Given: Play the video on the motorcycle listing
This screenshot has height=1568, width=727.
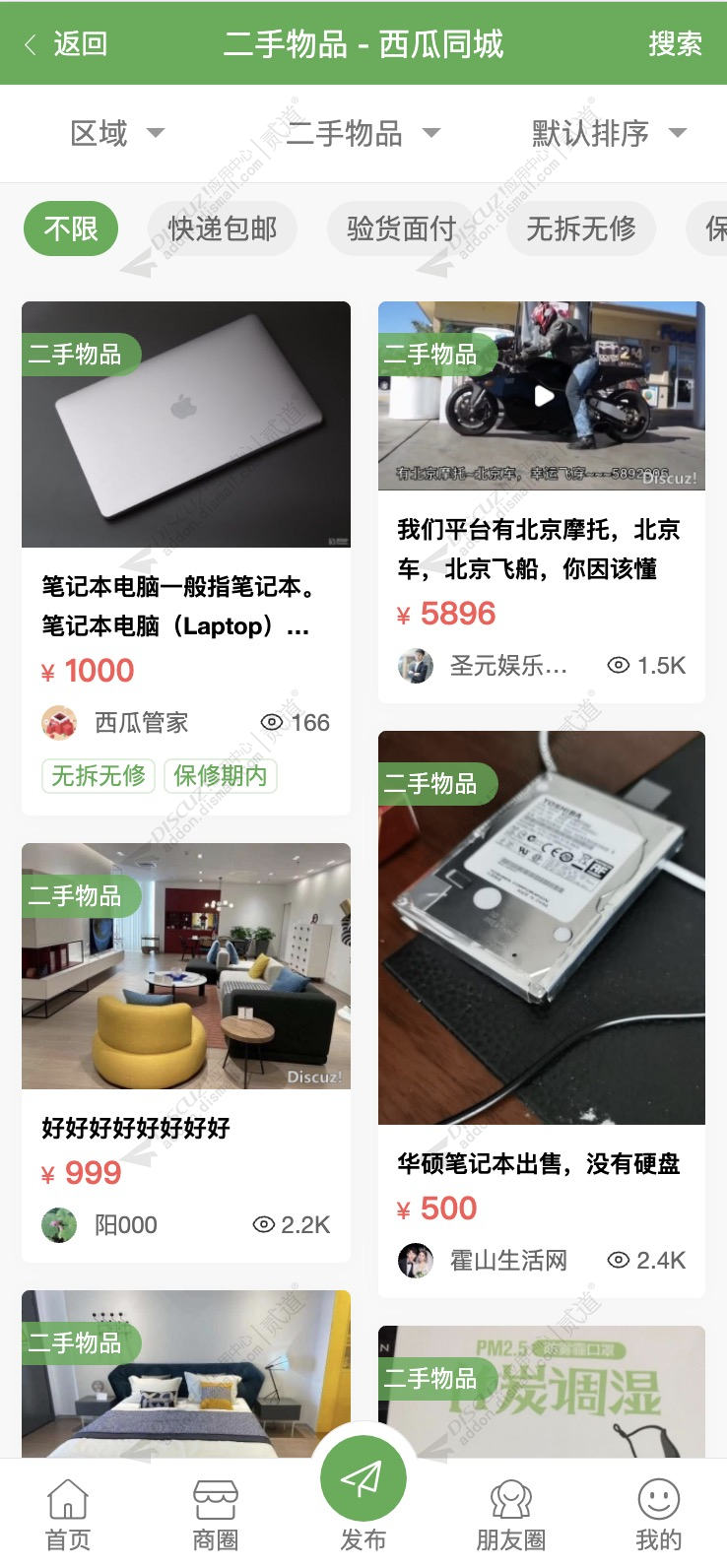Looking at the screenshot, I should click(543, 396).
